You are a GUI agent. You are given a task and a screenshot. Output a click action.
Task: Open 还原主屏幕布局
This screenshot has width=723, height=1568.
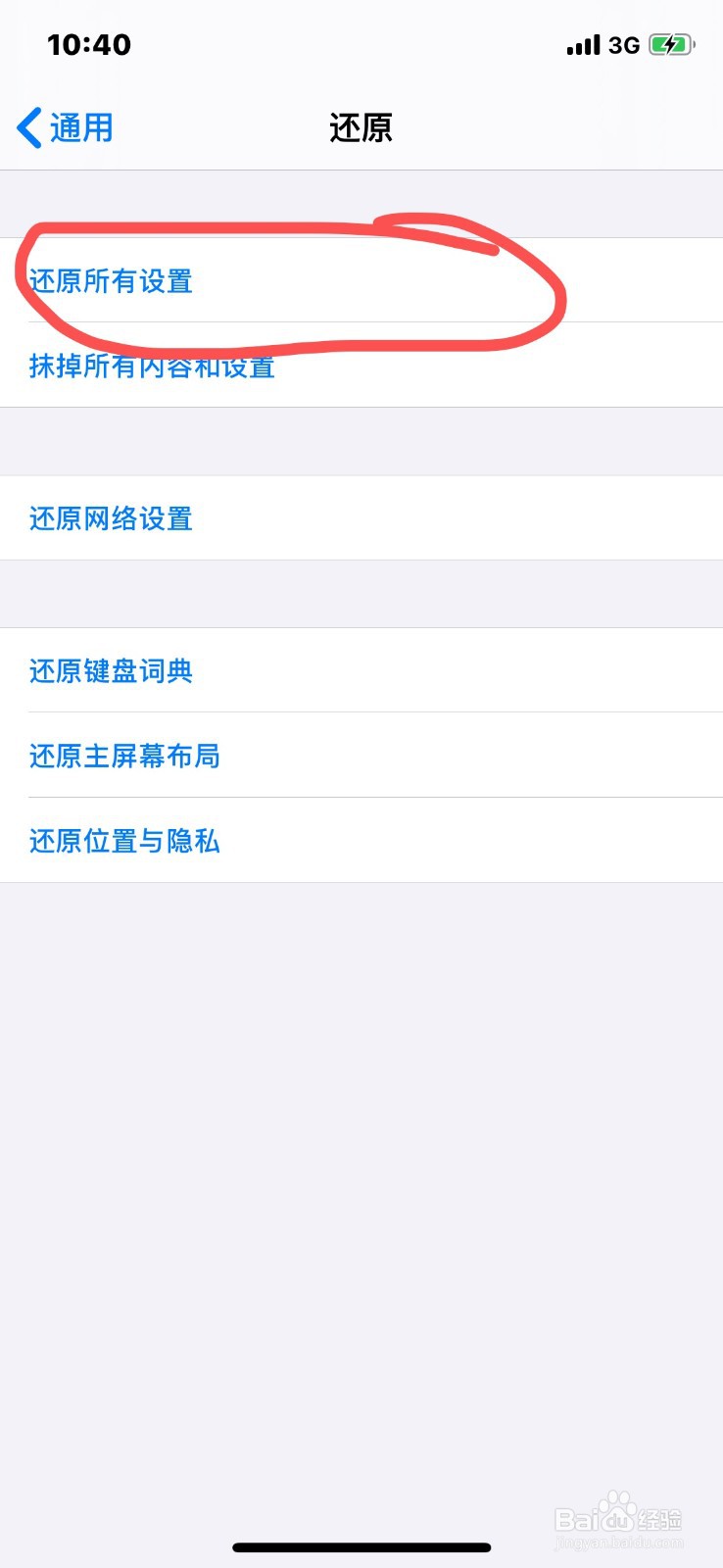click(x=123, y=757)
